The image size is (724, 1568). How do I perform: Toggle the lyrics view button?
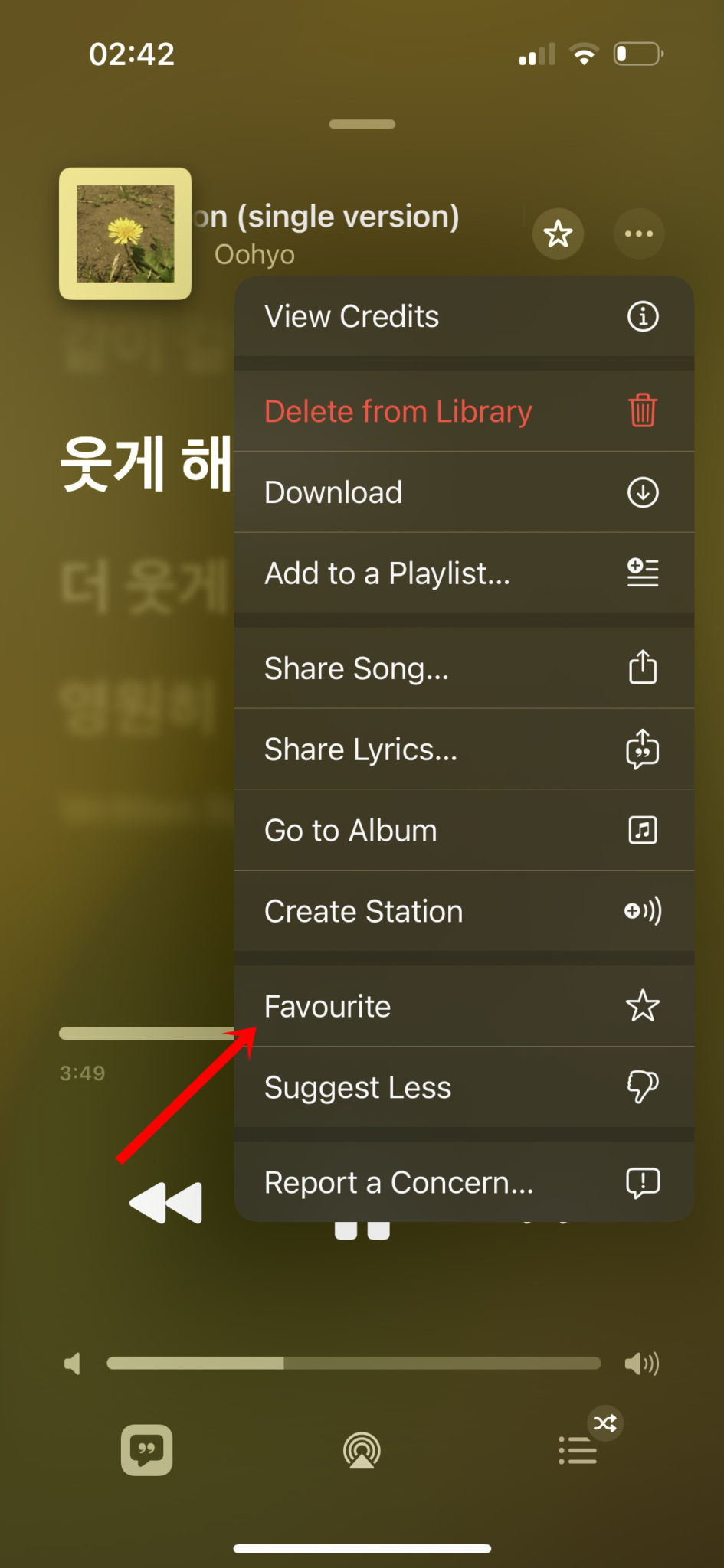coord(146,1449)
